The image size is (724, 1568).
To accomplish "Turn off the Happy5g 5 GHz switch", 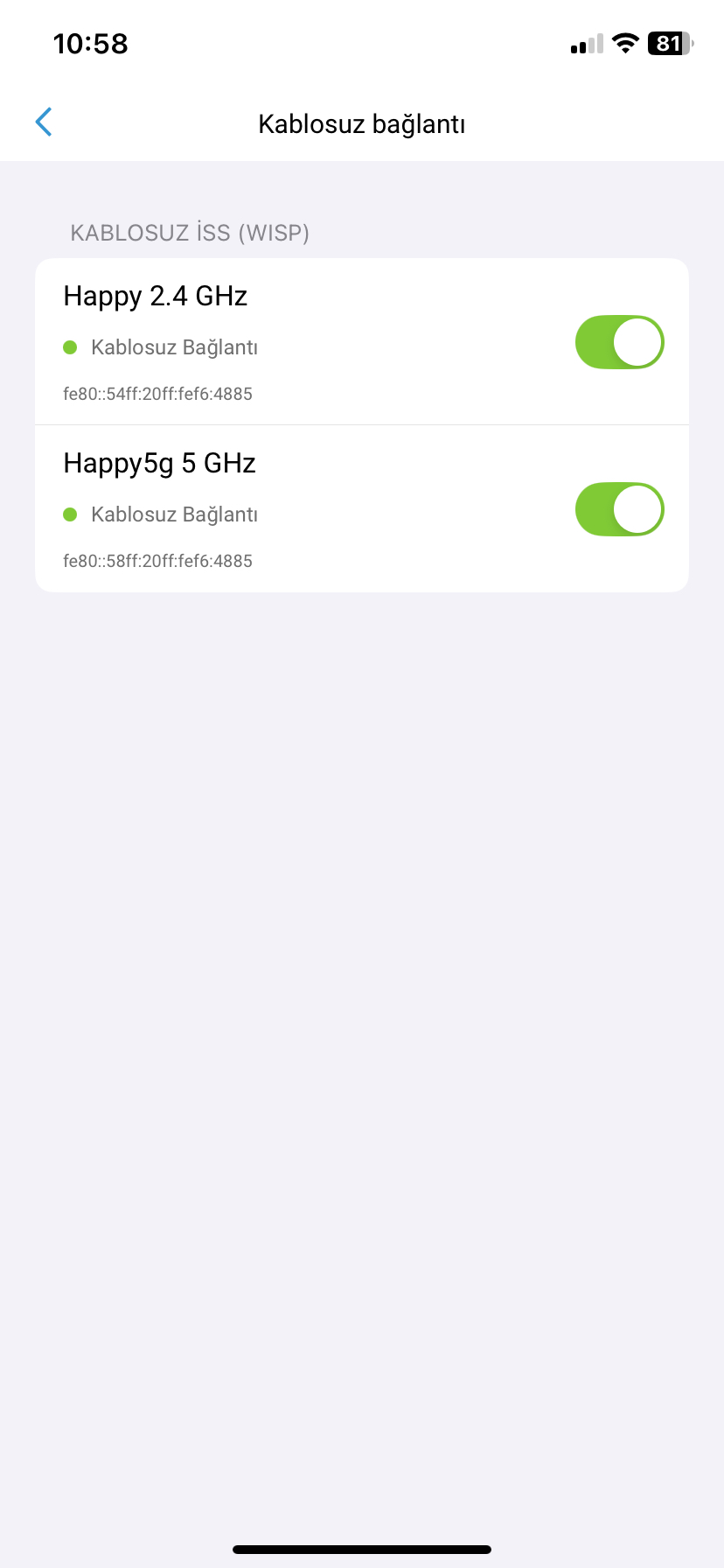I will [619, 509].
